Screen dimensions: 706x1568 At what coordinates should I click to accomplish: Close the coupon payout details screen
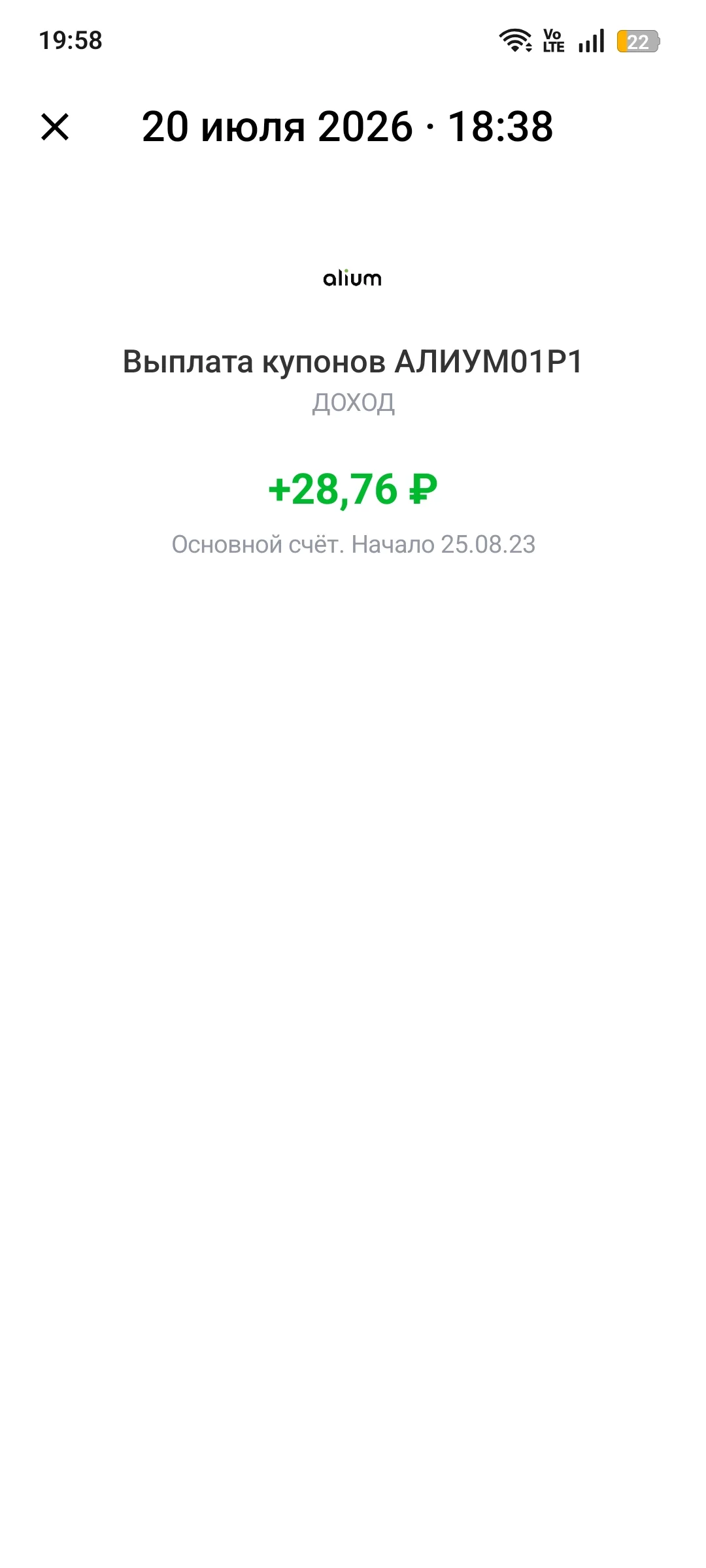(55, 127)
